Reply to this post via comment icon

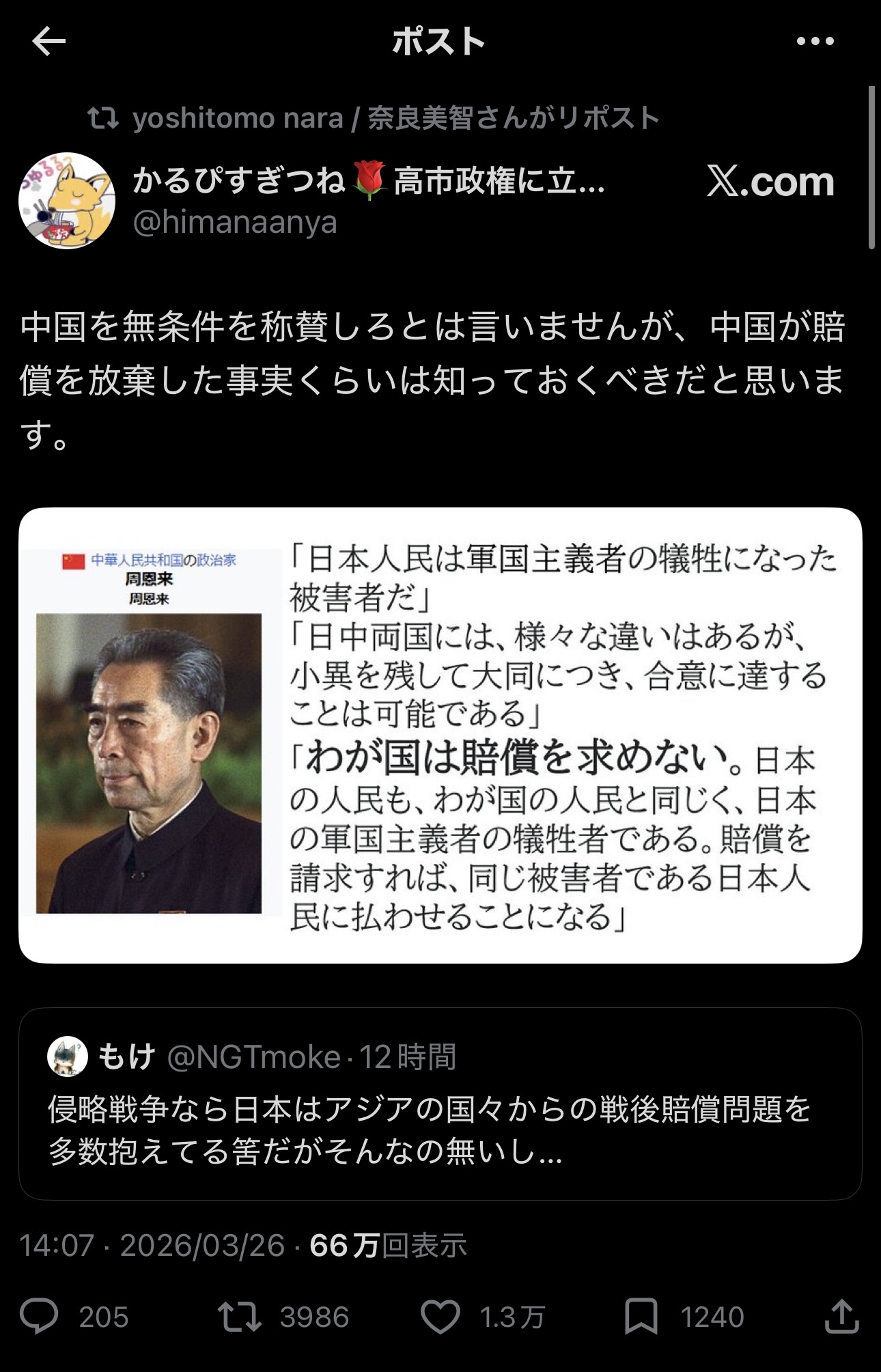pyautogui.click(x=40, y=1316)
